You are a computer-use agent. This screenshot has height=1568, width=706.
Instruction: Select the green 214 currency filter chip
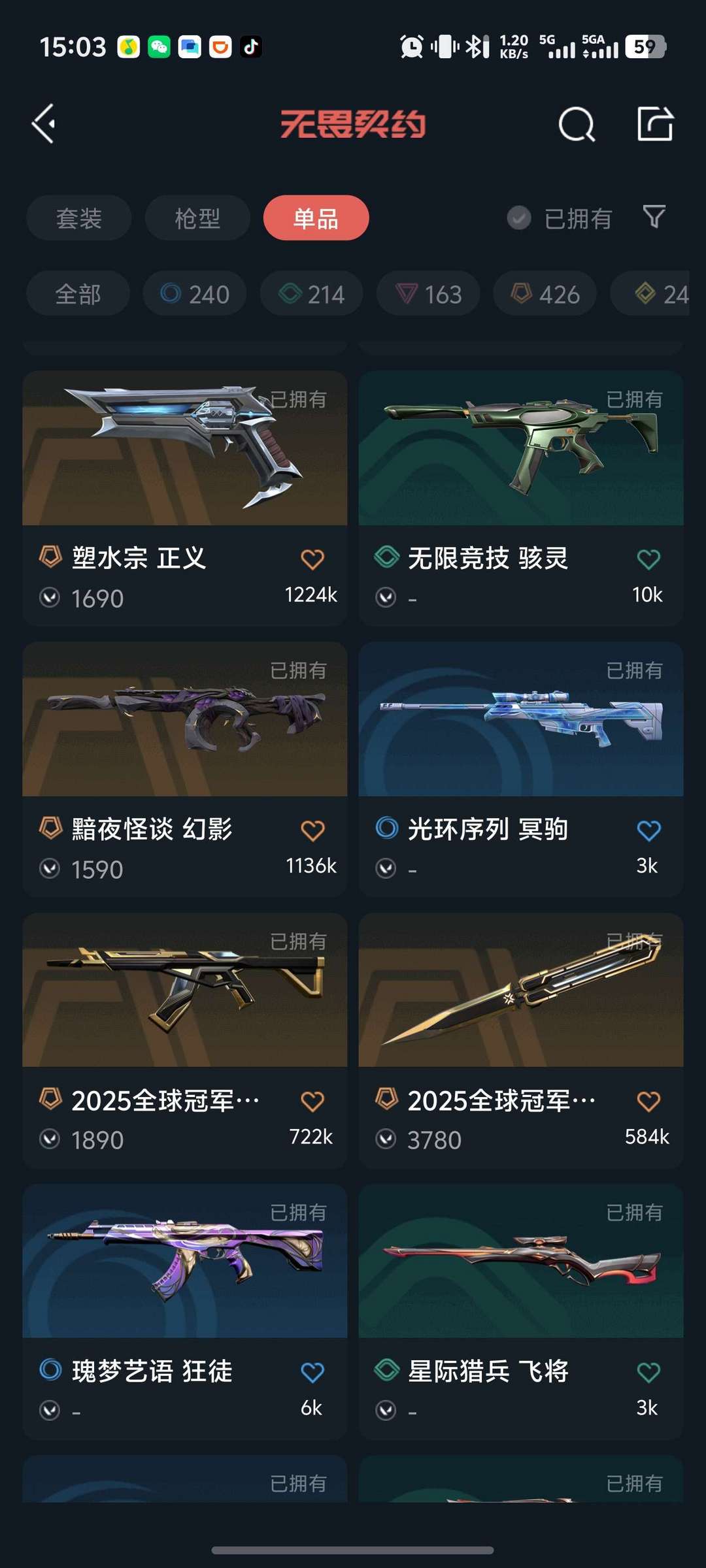[x=311, y=293]
